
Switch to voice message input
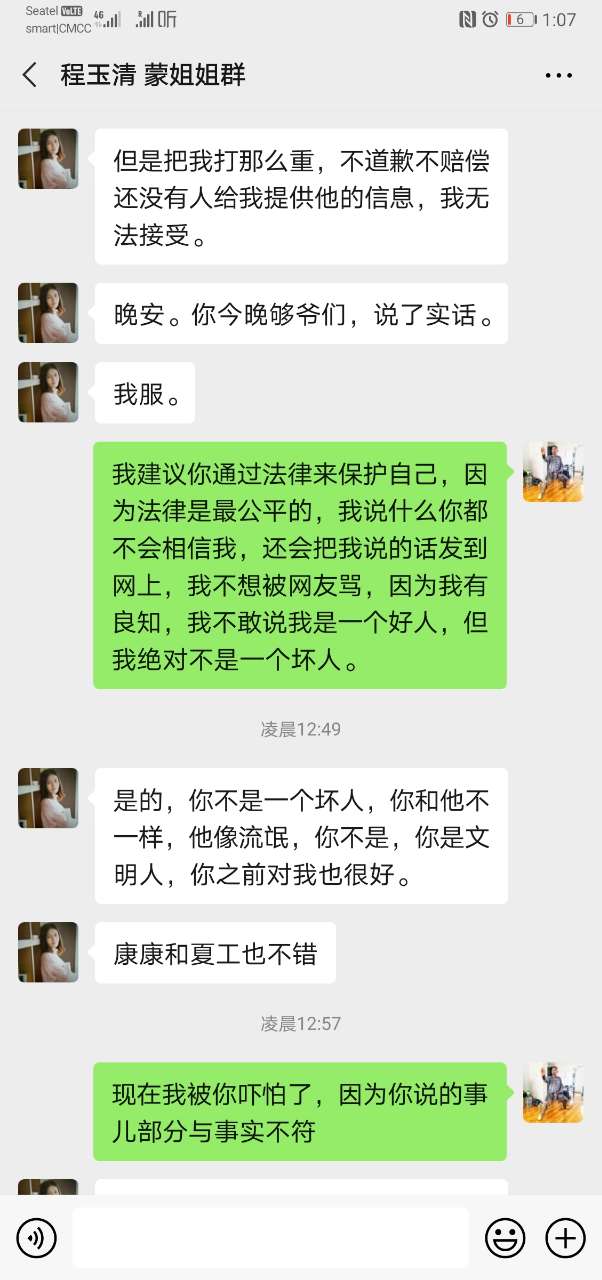[37, 1238]
